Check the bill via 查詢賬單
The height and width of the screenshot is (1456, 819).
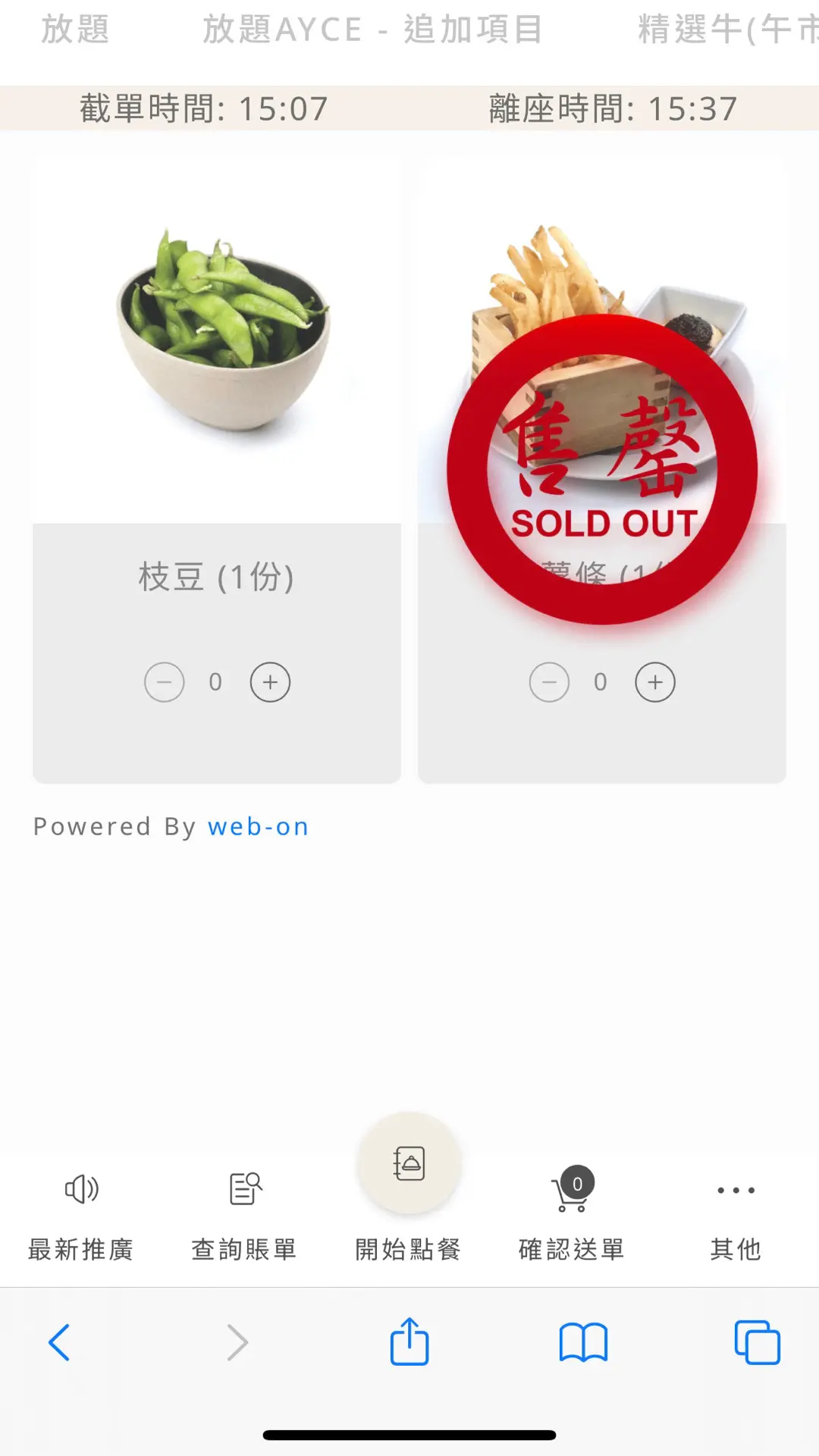(244, 1213)
